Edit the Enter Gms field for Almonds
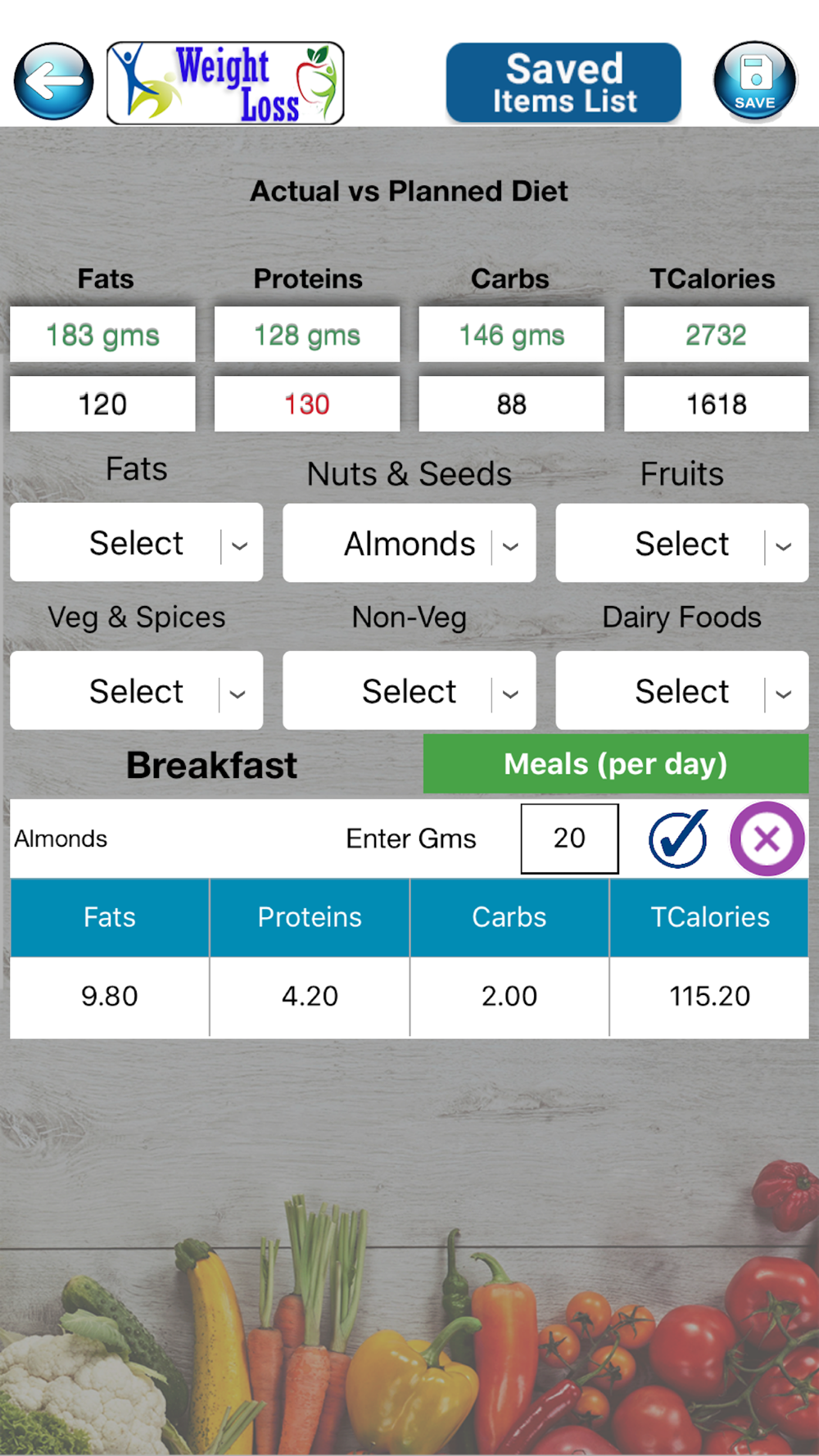 570,839
